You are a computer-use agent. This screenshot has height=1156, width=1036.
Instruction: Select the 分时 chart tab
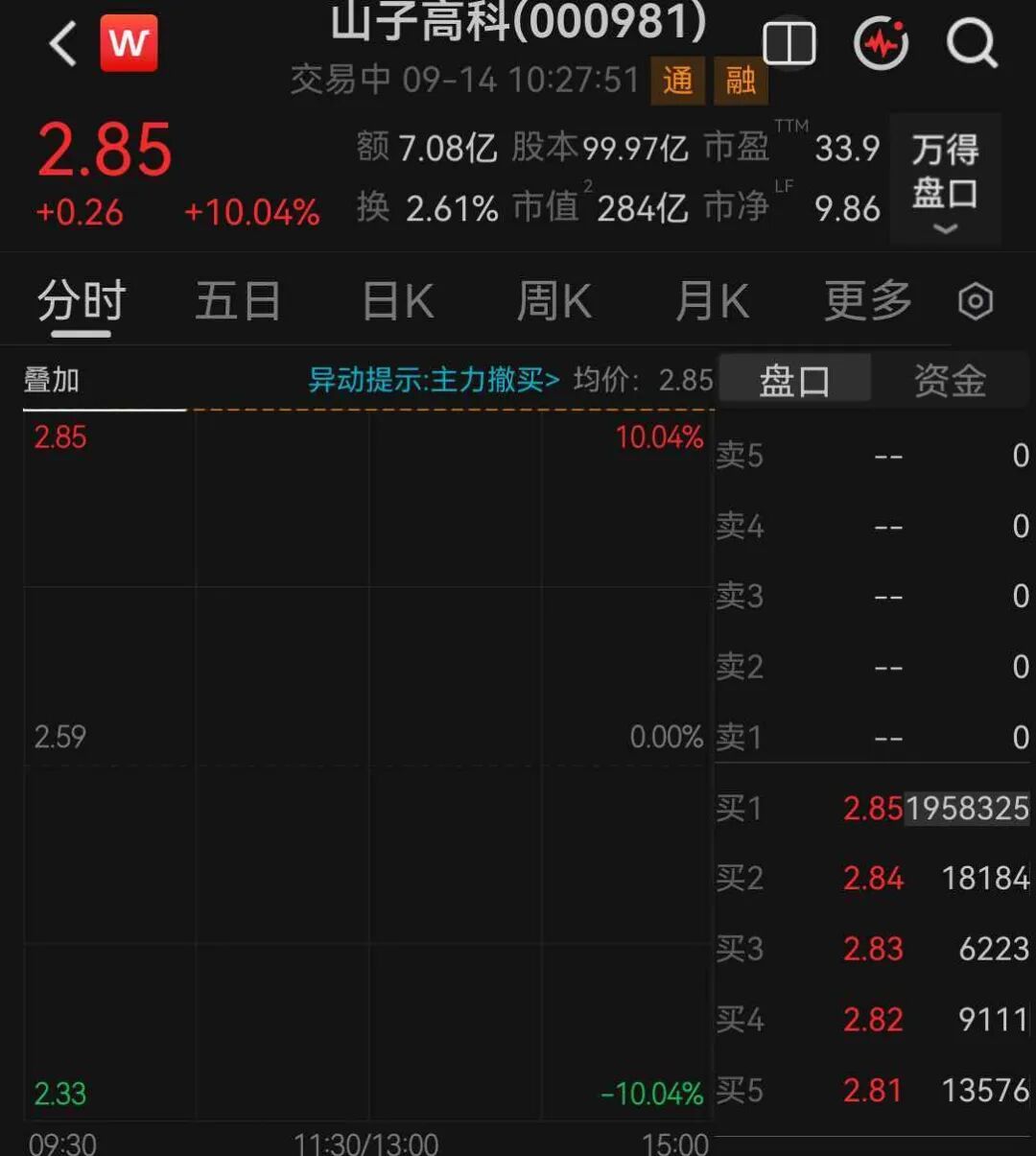coord(82,301)
